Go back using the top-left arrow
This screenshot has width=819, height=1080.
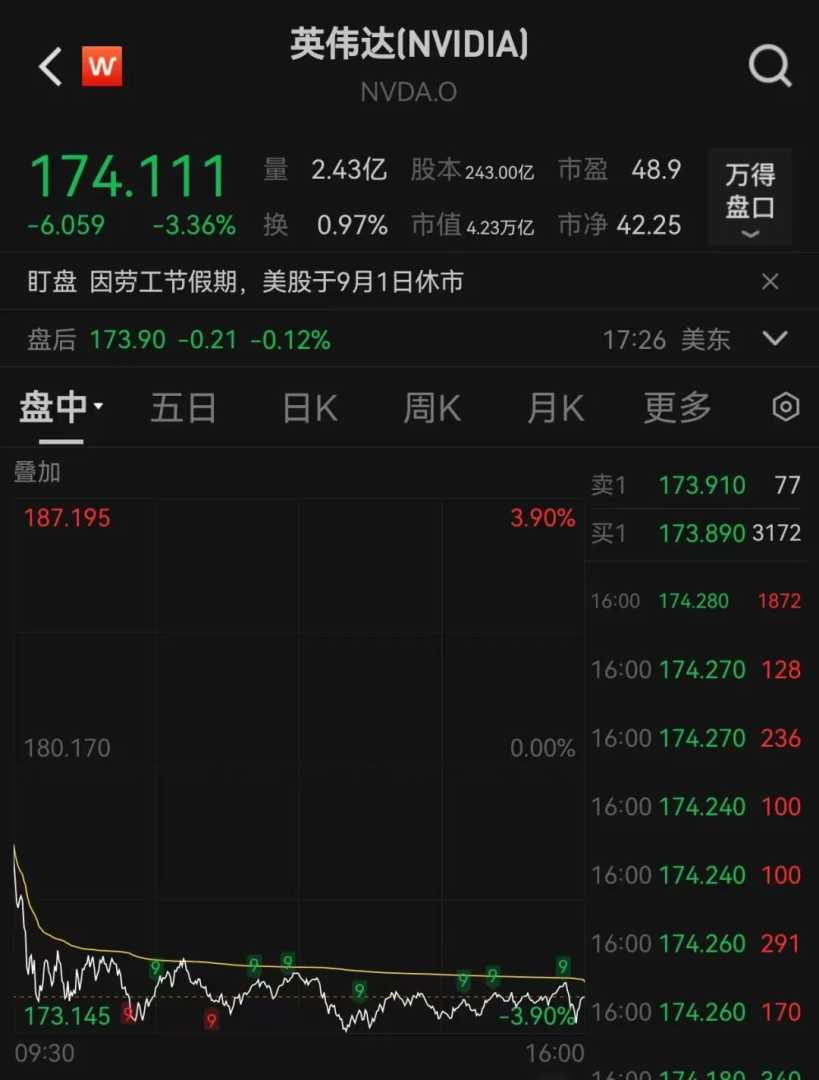pyautogui.click(x=50, y=67)
